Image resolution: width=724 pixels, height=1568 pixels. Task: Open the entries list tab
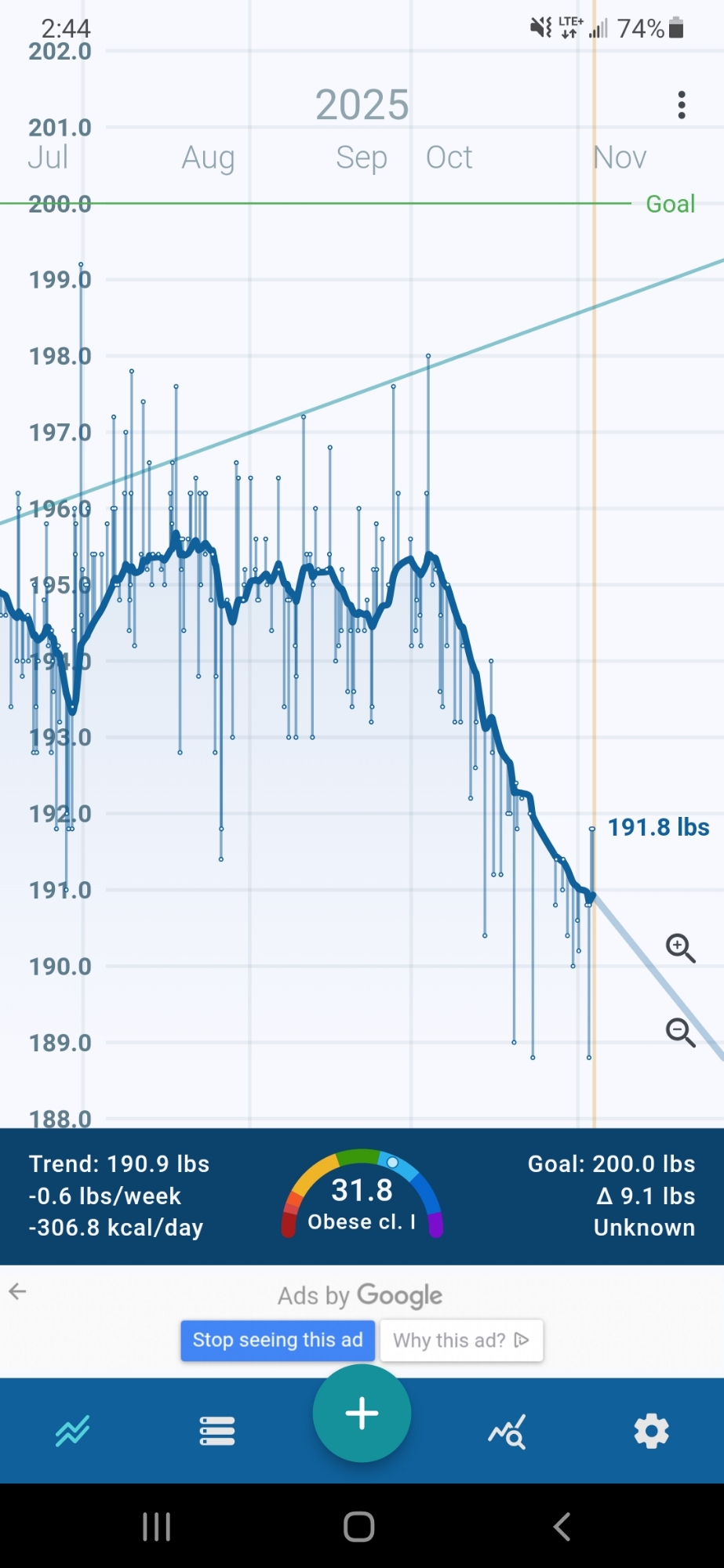tap(217, 1432)
